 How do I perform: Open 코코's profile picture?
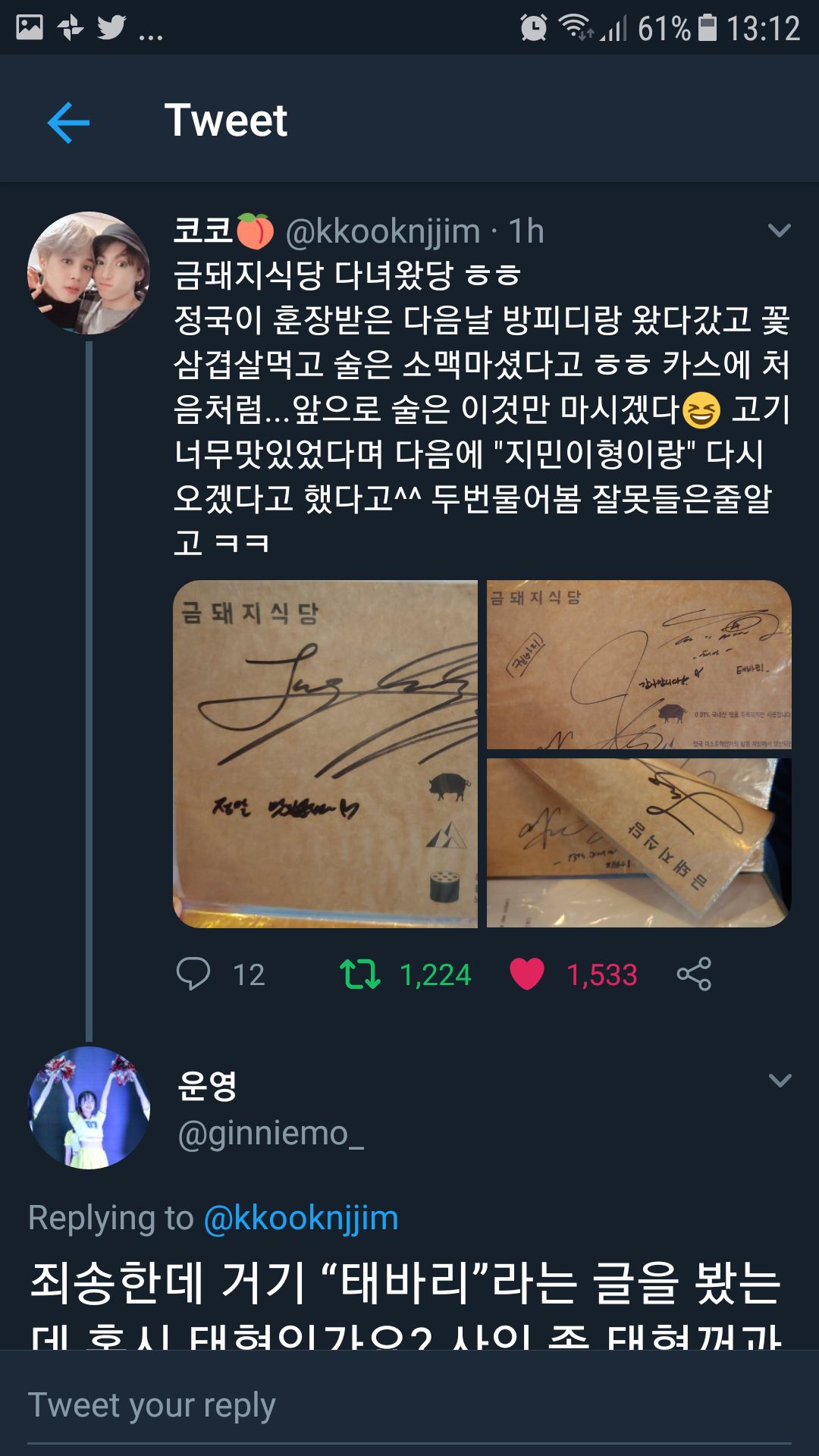point(89,273)
